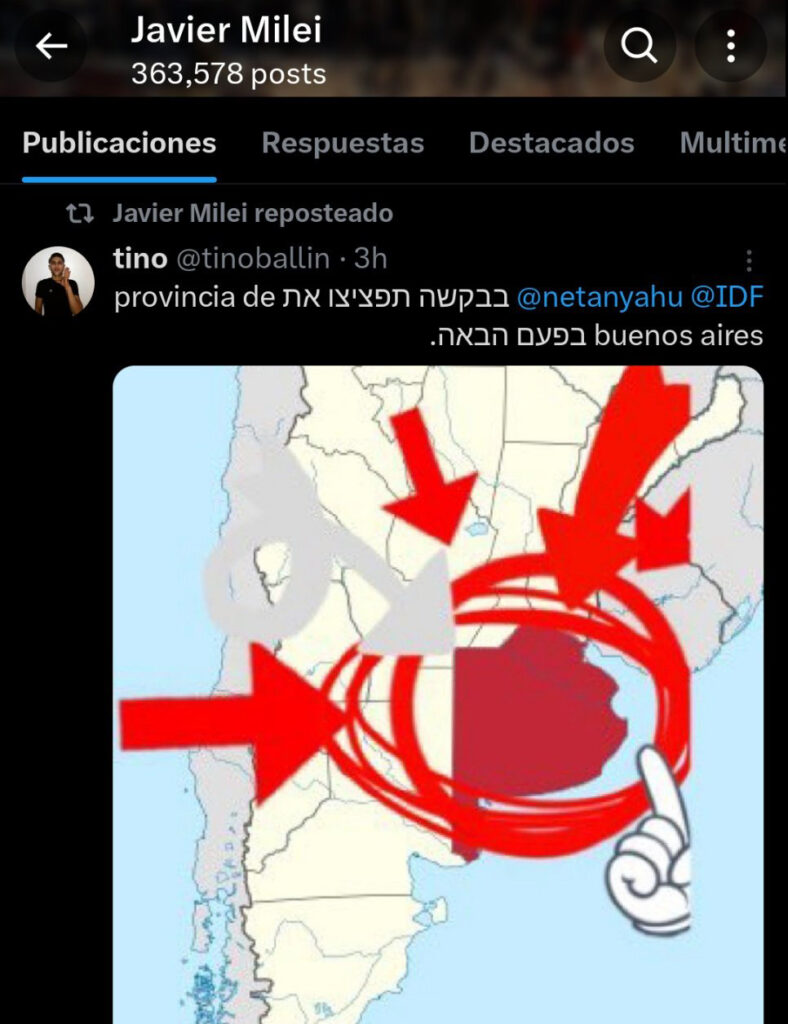Select the Publicaciones tab
The width and height of the screenshot is (788, 1024).
[119, 143]
